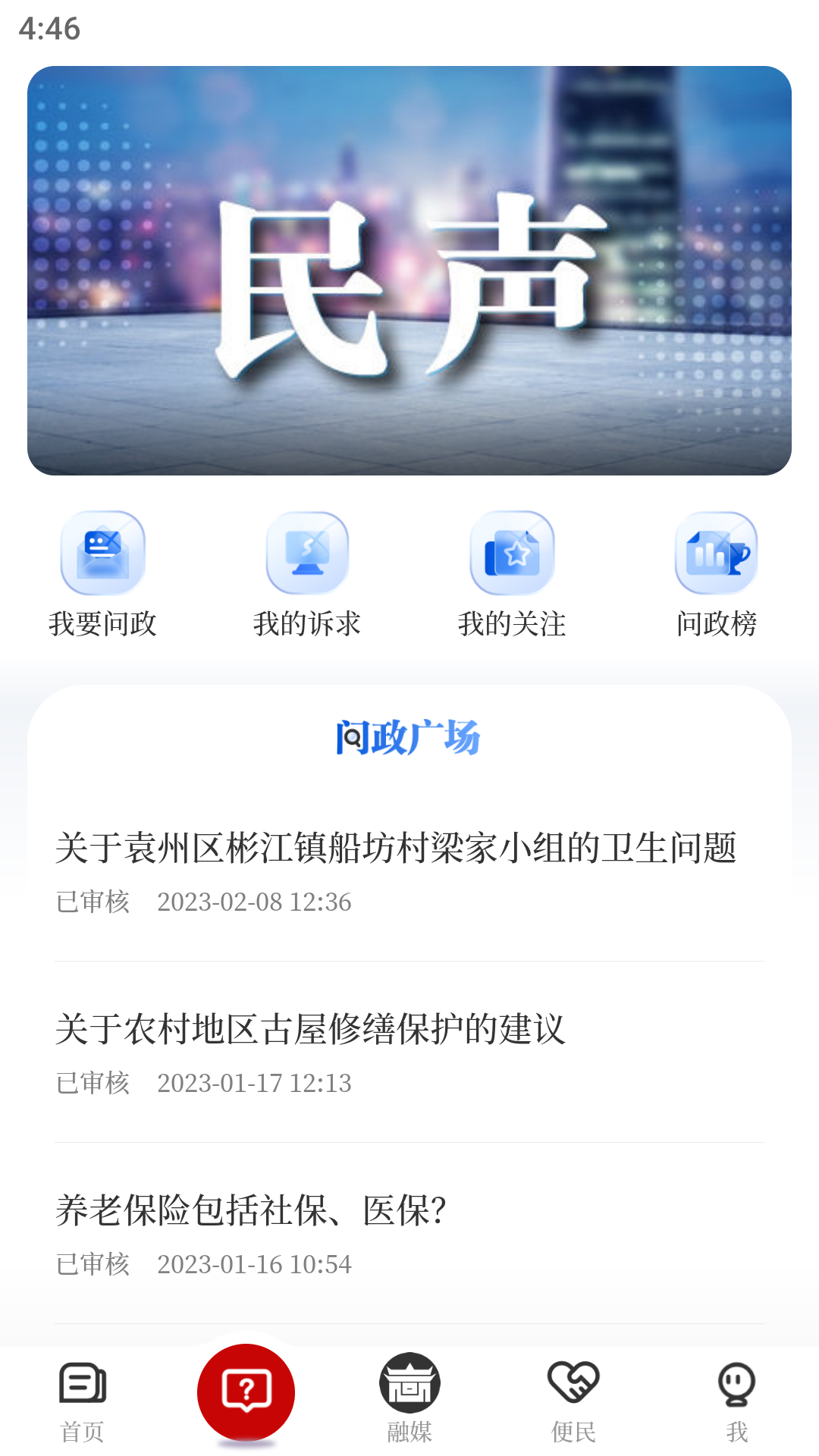819x1456 pixels.
Task: Open the 我要问政 envelope icon
Action: tap(102, 554)
